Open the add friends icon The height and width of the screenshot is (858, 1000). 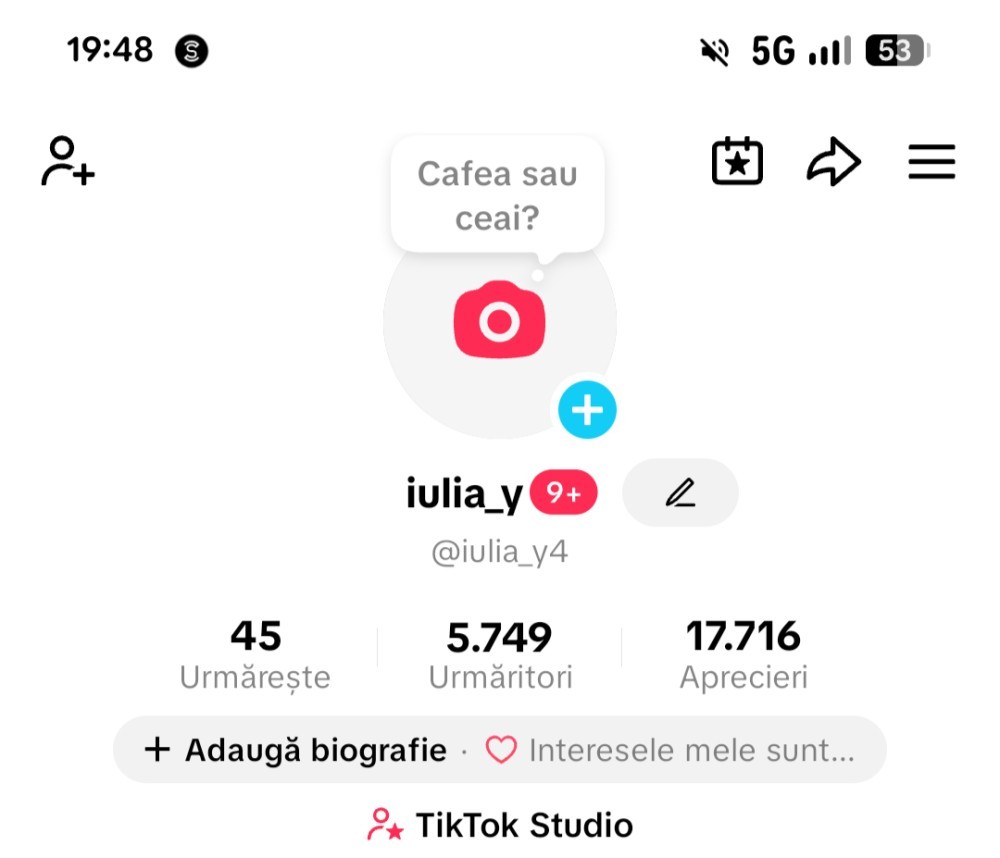point(68,162)
